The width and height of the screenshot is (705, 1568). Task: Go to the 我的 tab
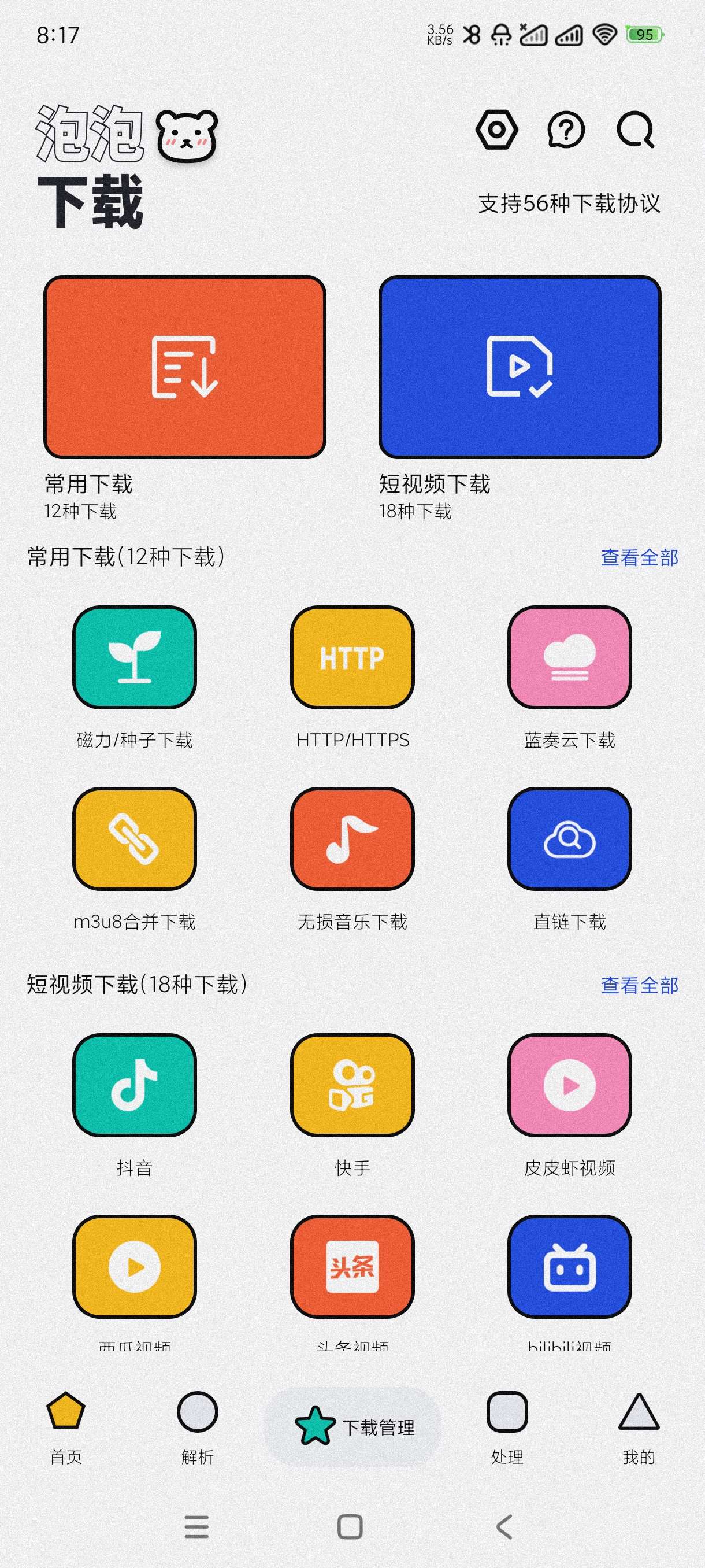pos(639,1427)
